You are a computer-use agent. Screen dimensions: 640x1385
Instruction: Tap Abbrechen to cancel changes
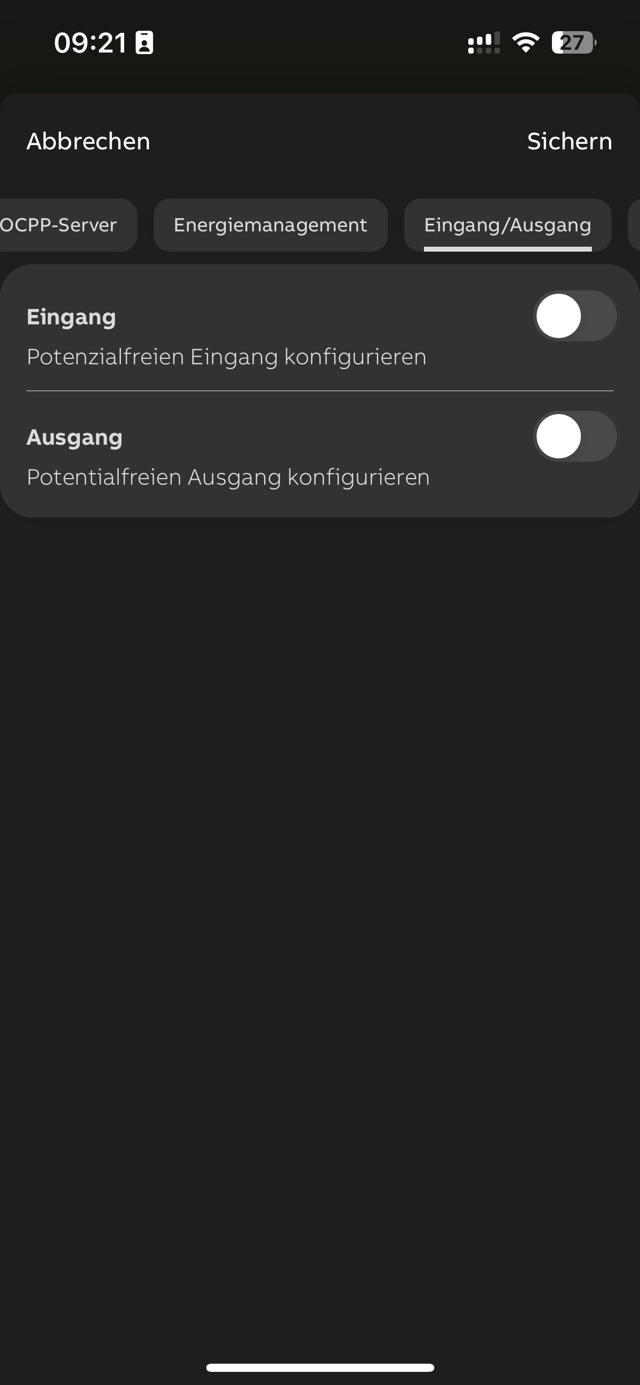(88, 141)
